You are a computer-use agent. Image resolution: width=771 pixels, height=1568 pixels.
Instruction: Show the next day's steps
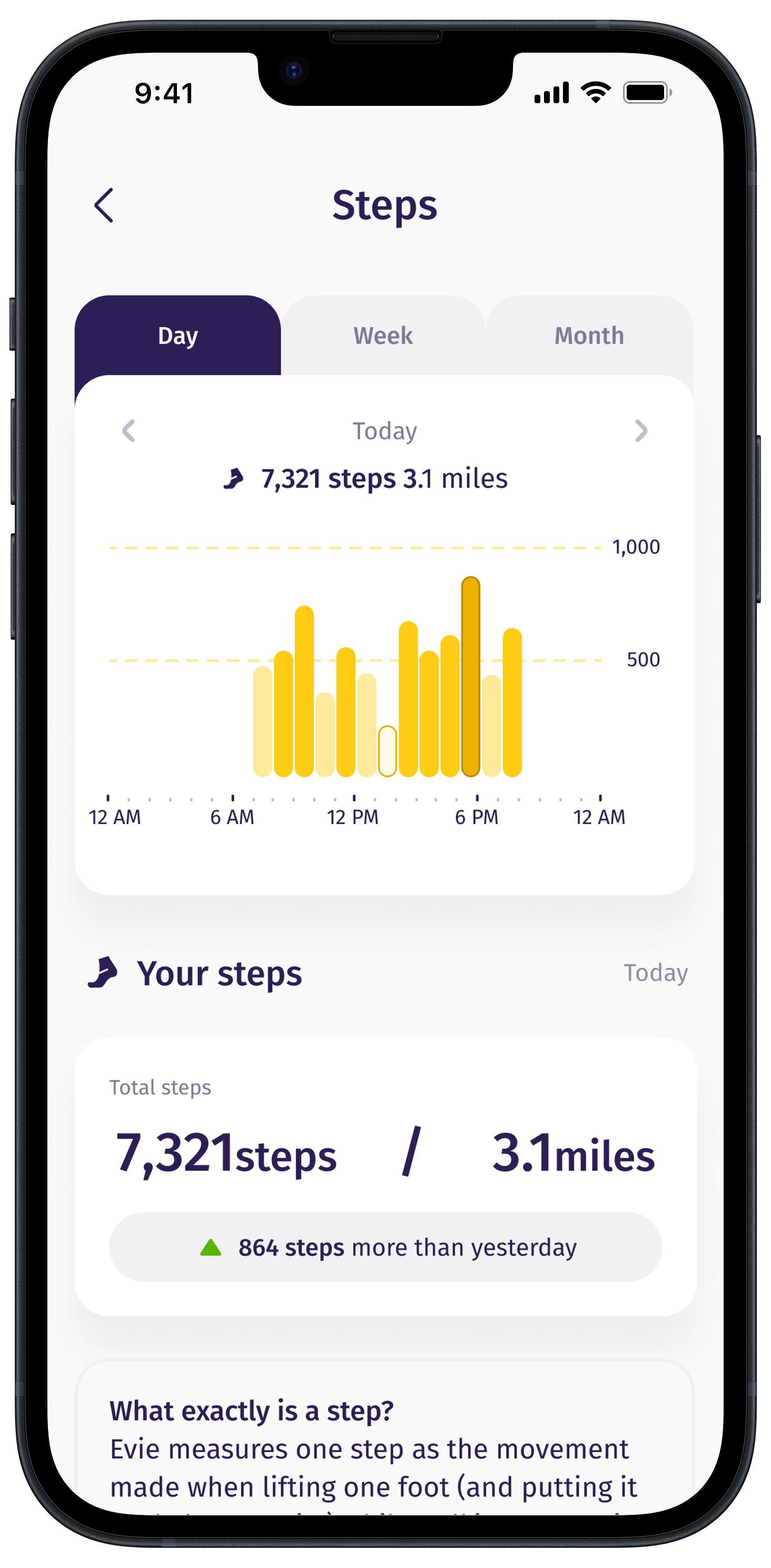641,431
